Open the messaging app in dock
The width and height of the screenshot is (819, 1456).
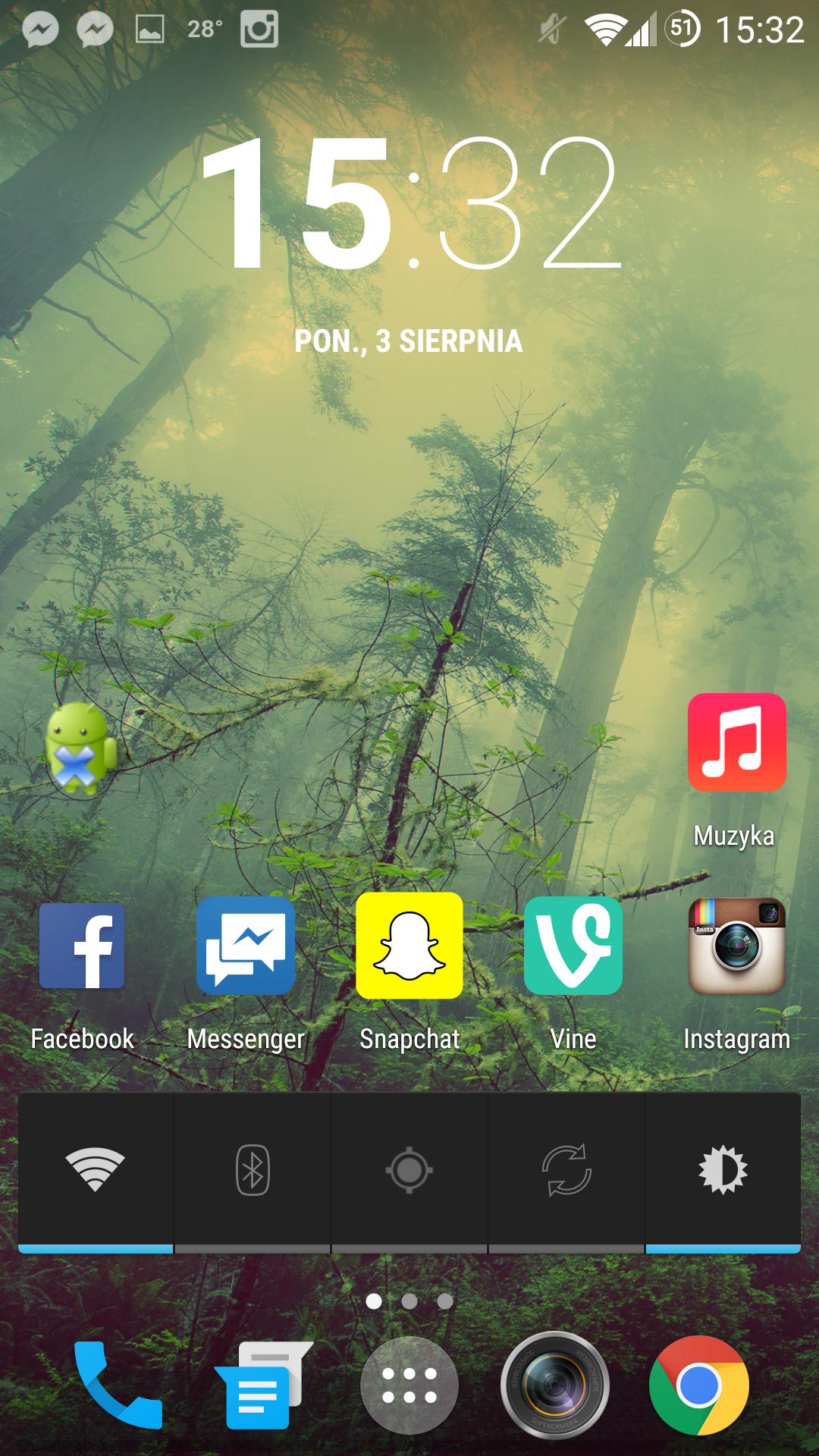pyautogui.click(x=262, y=1385)
